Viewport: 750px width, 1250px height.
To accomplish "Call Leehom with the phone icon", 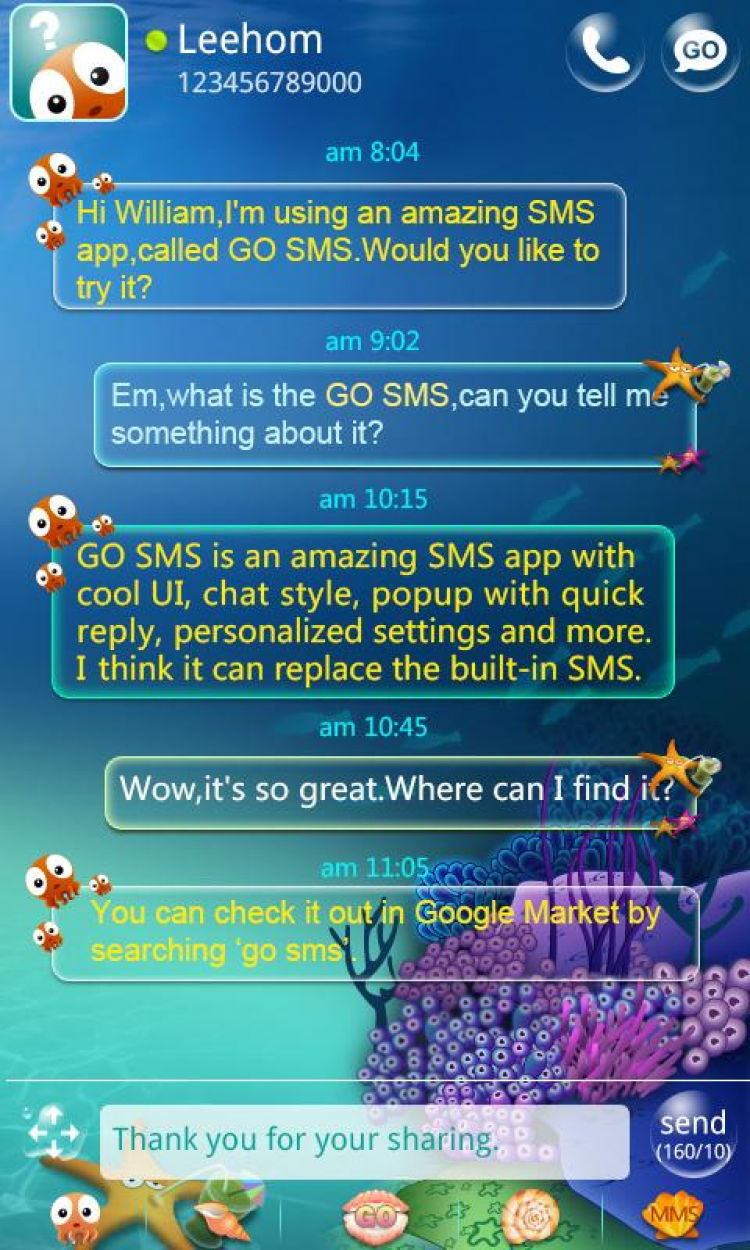I will (605, 52).
